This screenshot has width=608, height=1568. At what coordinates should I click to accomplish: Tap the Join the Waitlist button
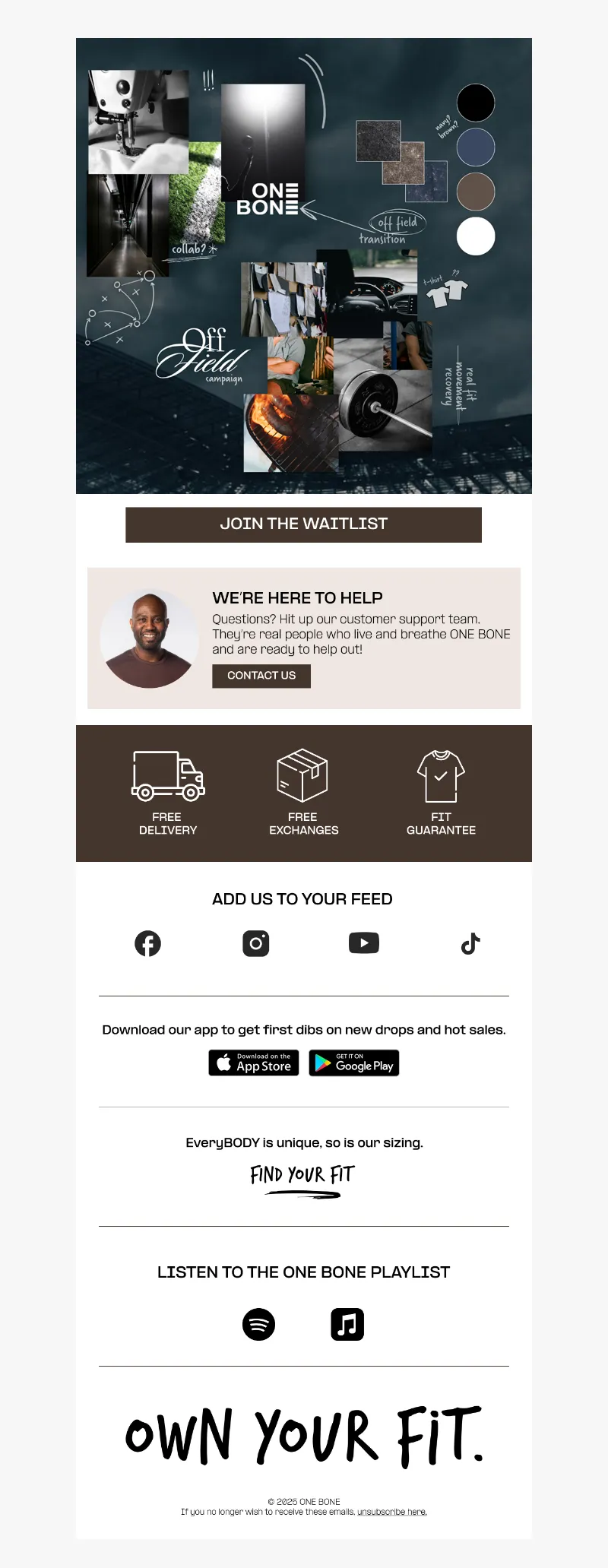(x=303, y=524)
